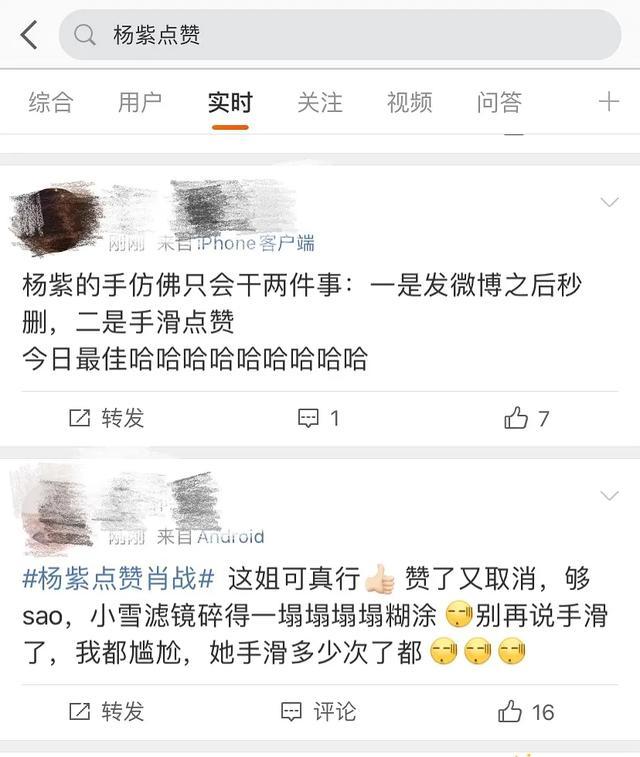Like the post with 7 likes
Viewport: 640px width, 757px height.
[527, 418]
